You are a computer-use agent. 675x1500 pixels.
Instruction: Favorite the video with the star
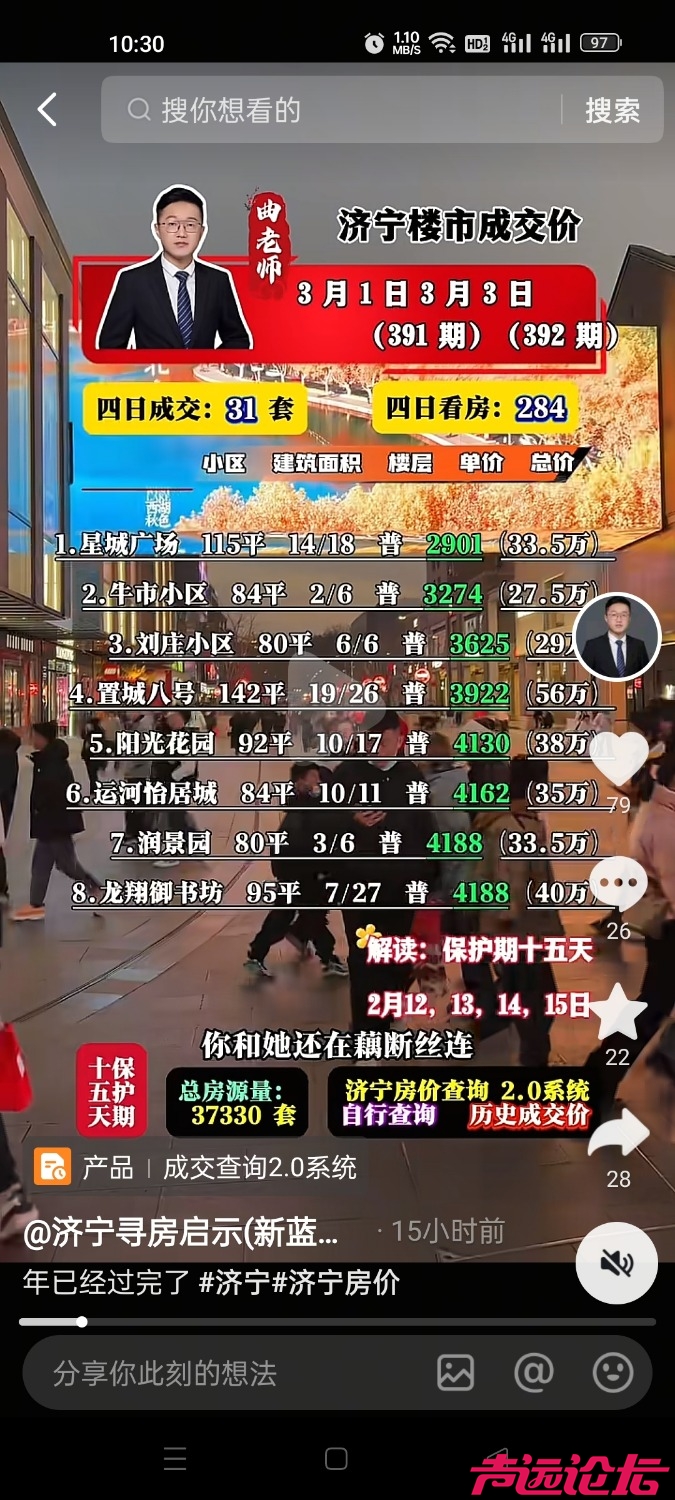(x=618, y=1012)
